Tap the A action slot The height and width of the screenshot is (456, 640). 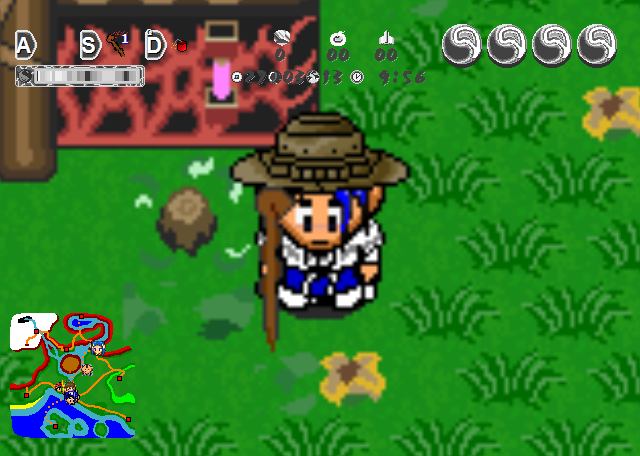pos(24,44)
